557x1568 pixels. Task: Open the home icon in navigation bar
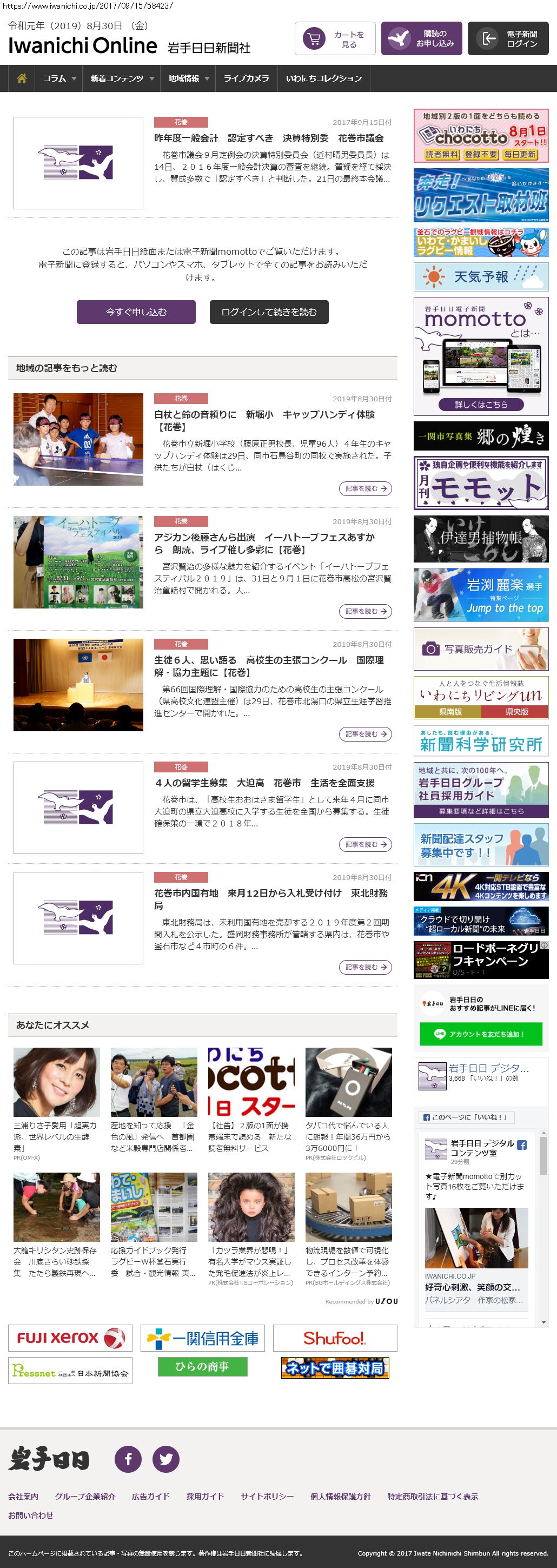22,78
